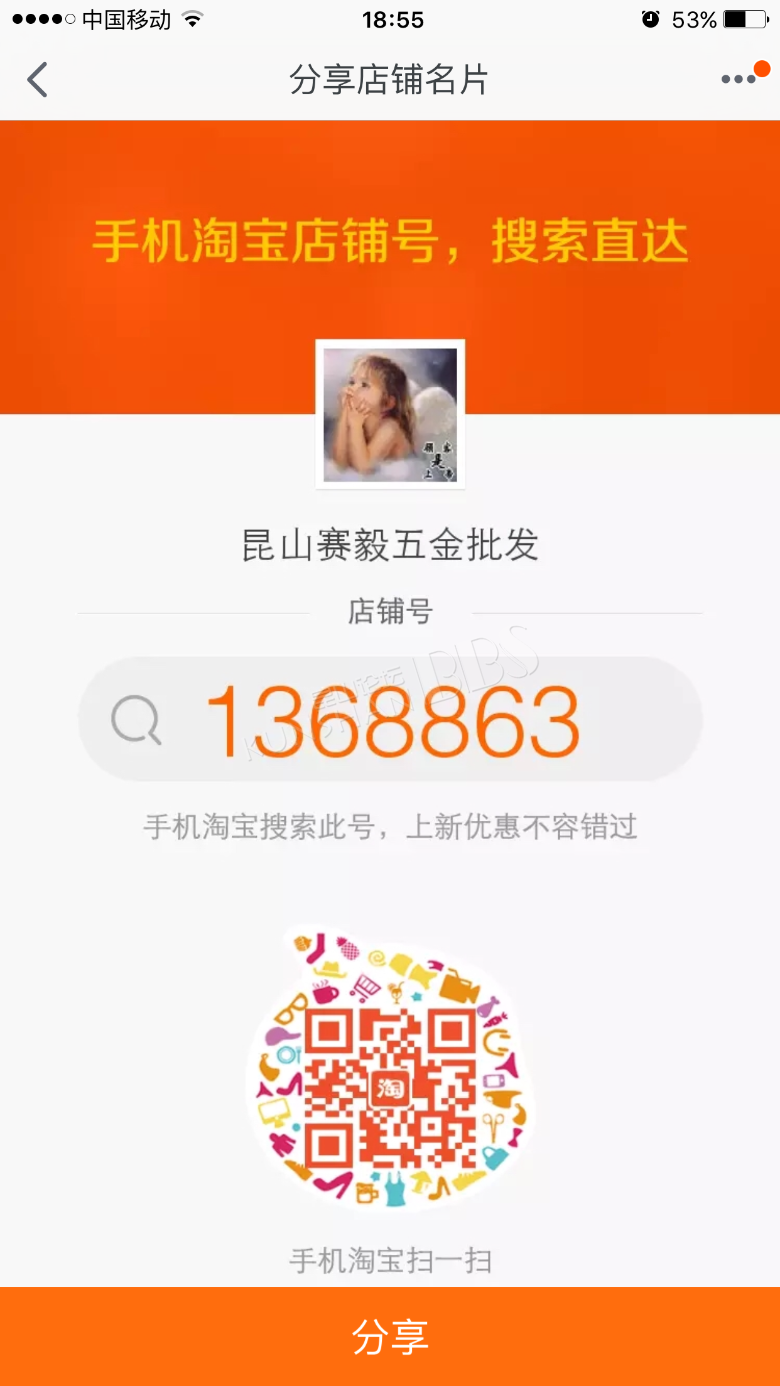Tap the orange 分享 share button
This screenshot has height=1386, width=780.
click(x=390, y=1336)
